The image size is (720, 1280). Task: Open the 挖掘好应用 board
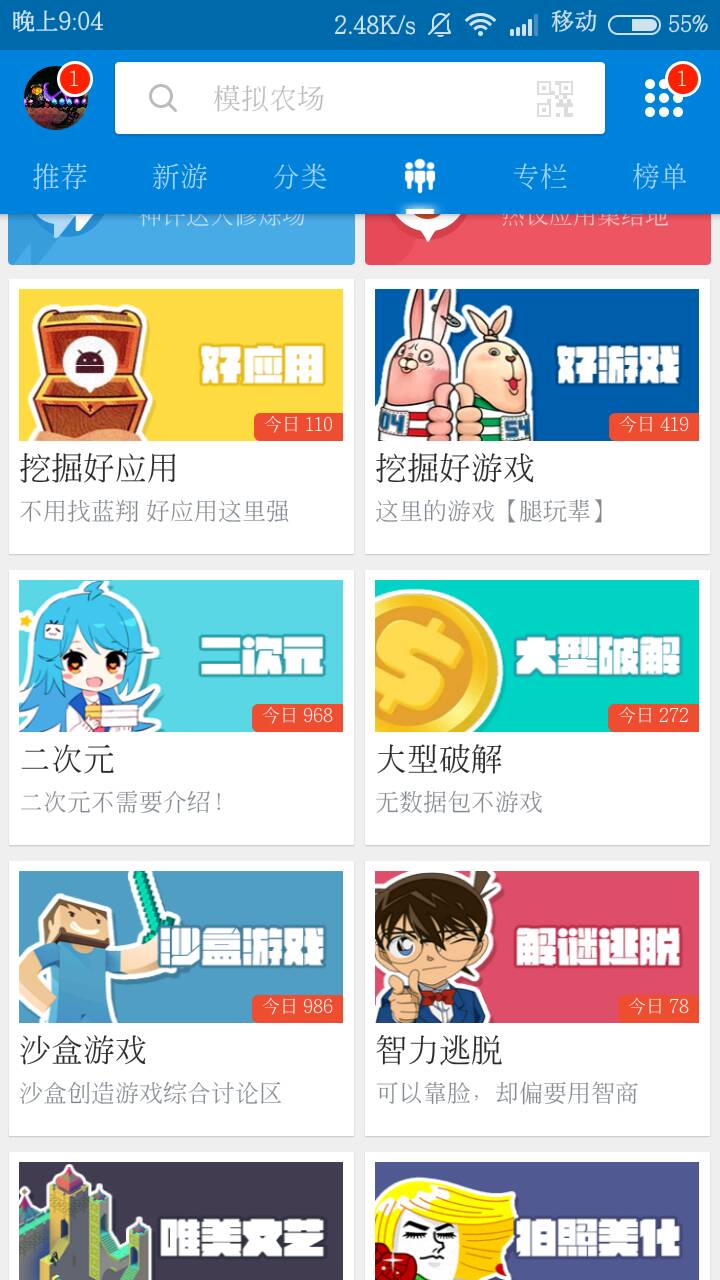[x=181, y=415]
